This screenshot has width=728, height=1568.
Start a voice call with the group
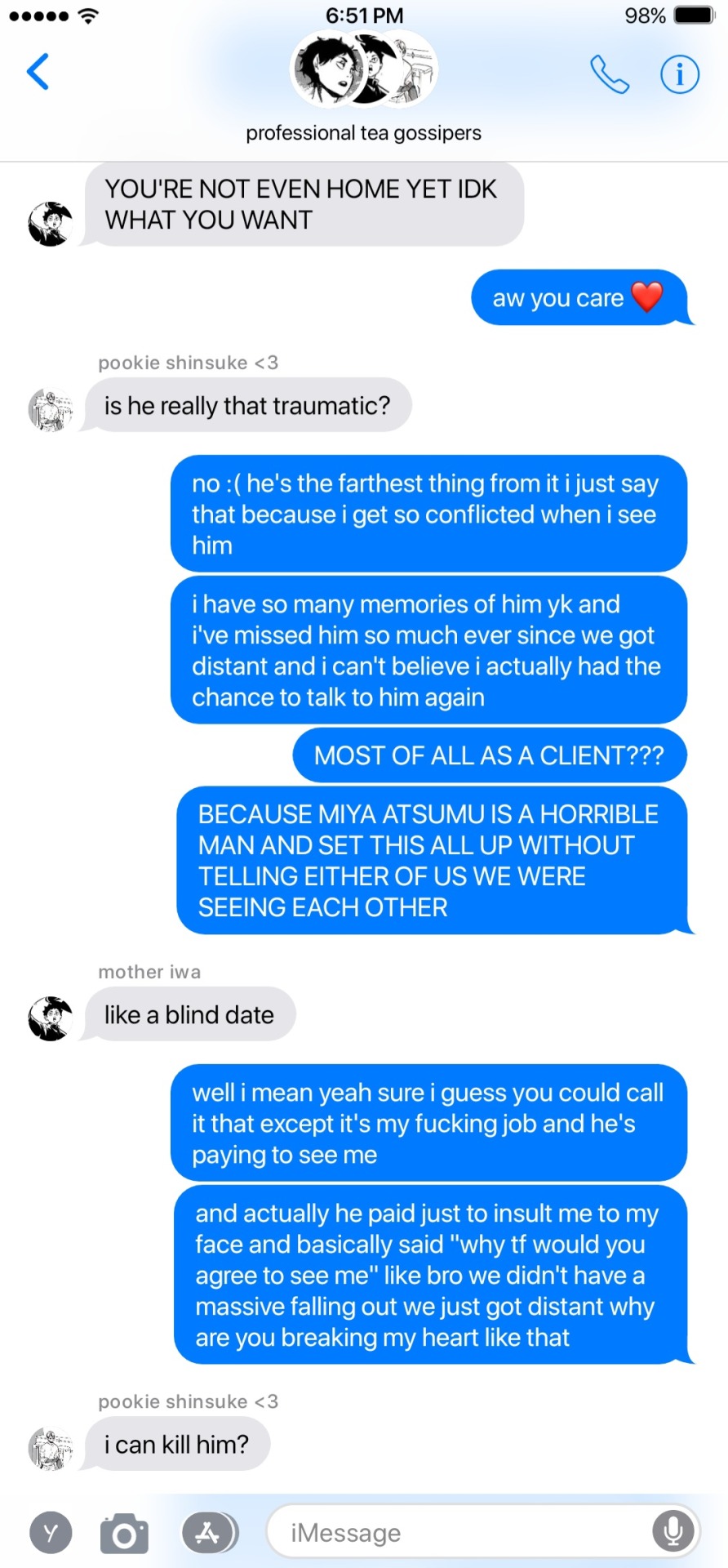pos(609,74)
